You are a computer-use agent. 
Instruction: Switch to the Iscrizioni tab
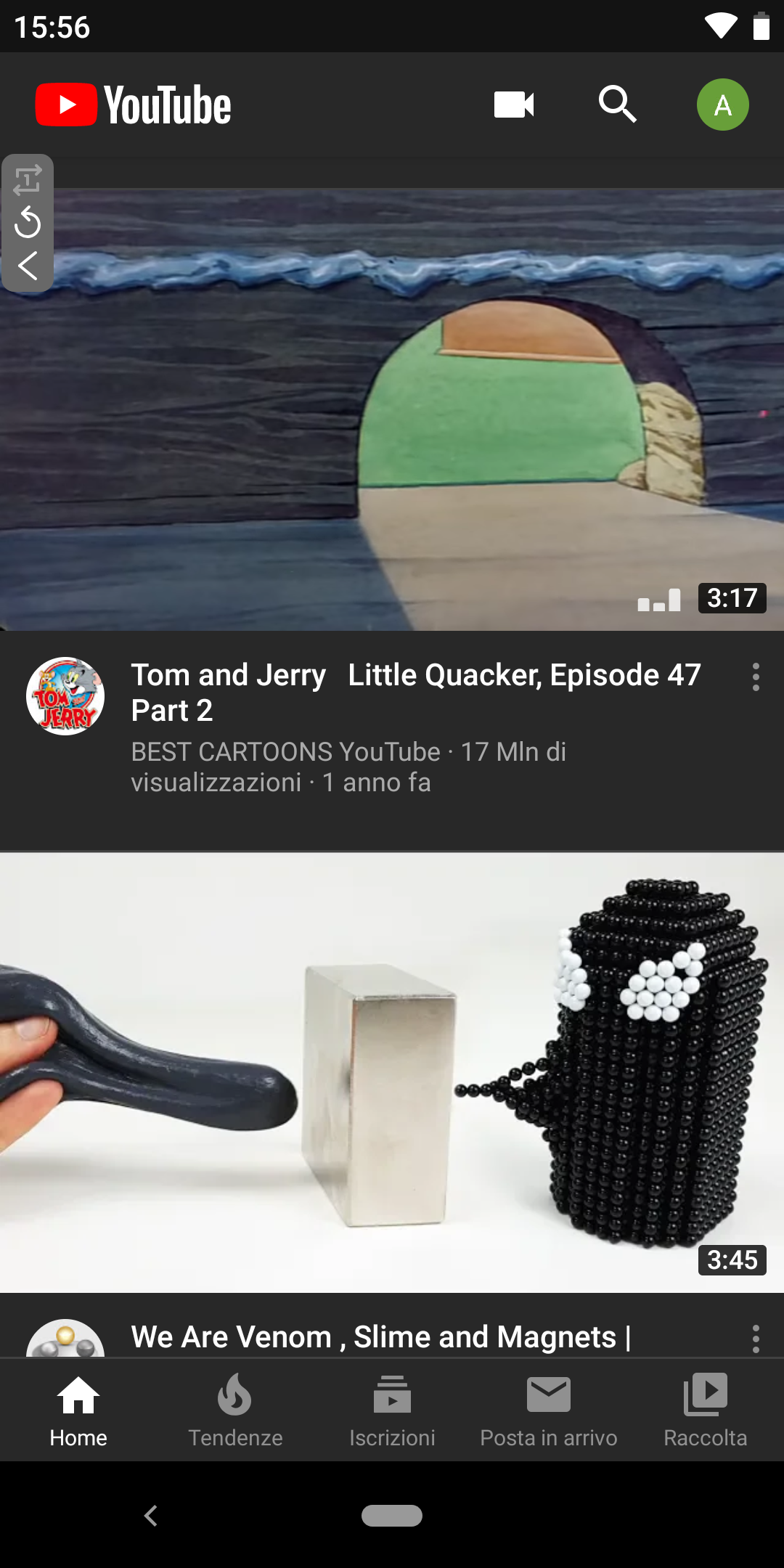392,1410
